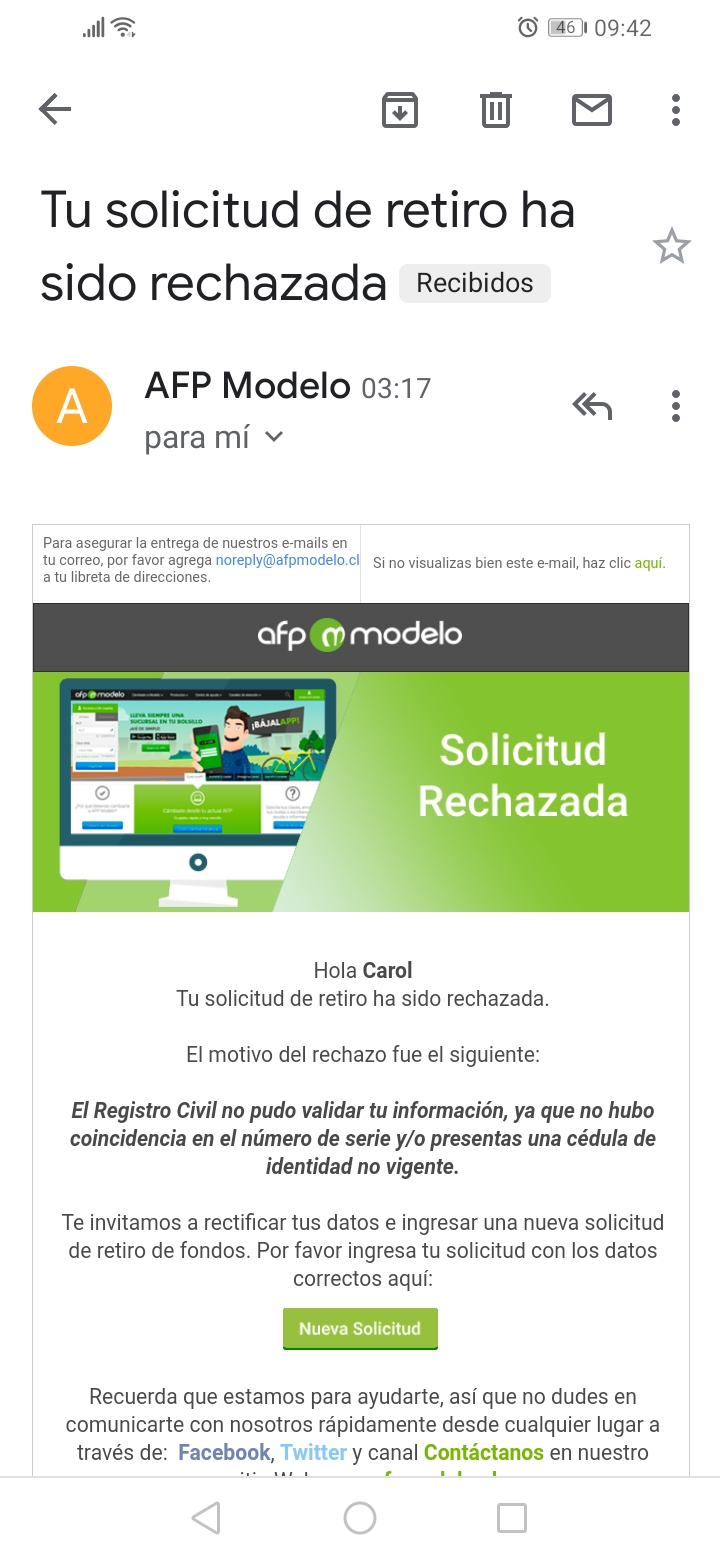Open the message options menu beside reply
The width and height of the screenshot is (720, 1560).
click(676, 406)
